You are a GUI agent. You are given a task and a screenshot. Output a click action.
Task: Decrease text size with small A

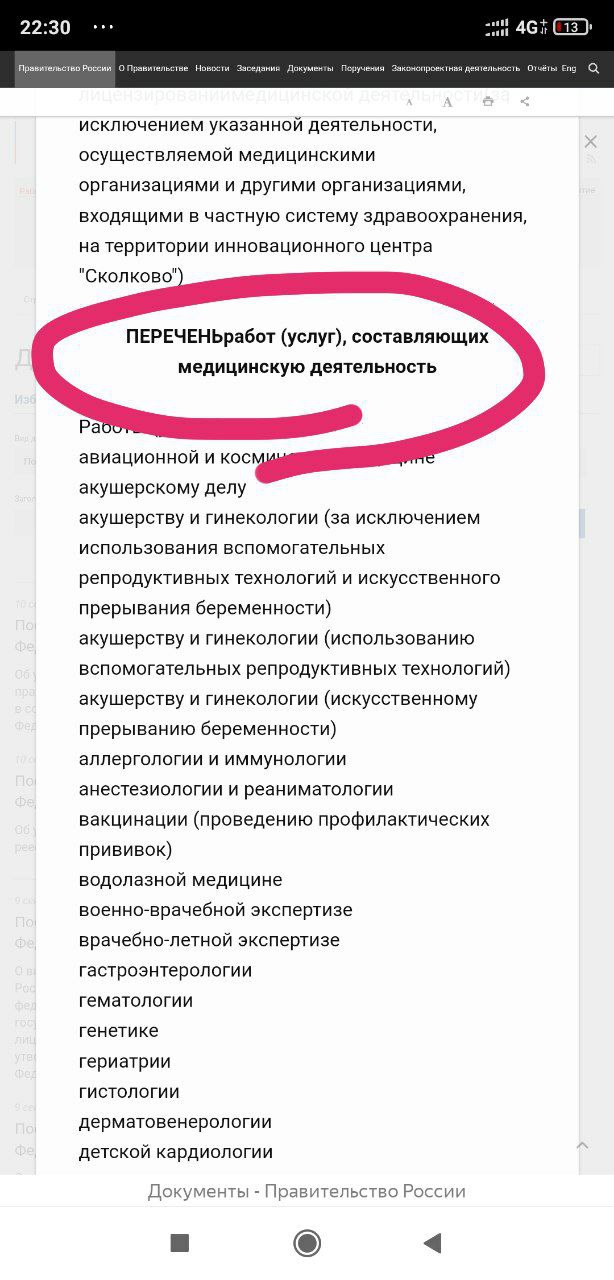[410, 102]
